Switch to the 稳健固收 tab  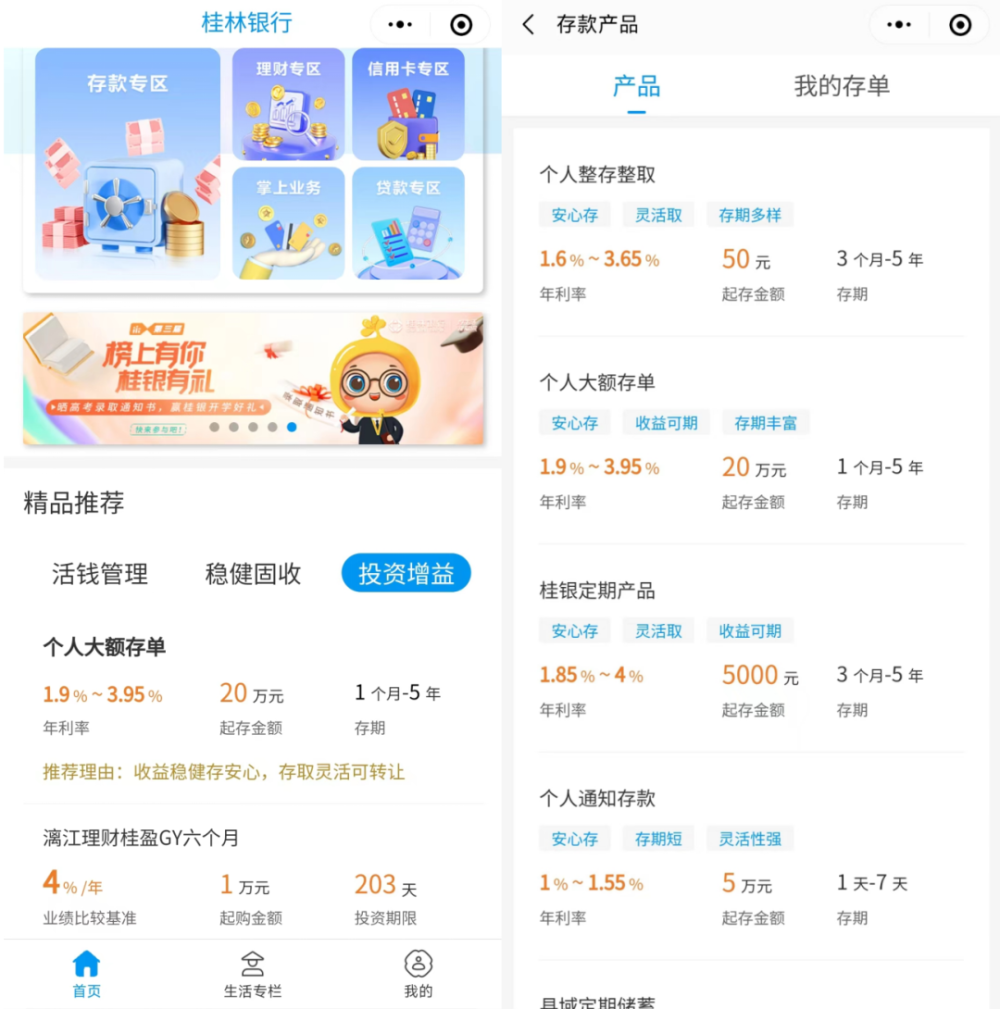pyautogui.click(x=253, y=574)
